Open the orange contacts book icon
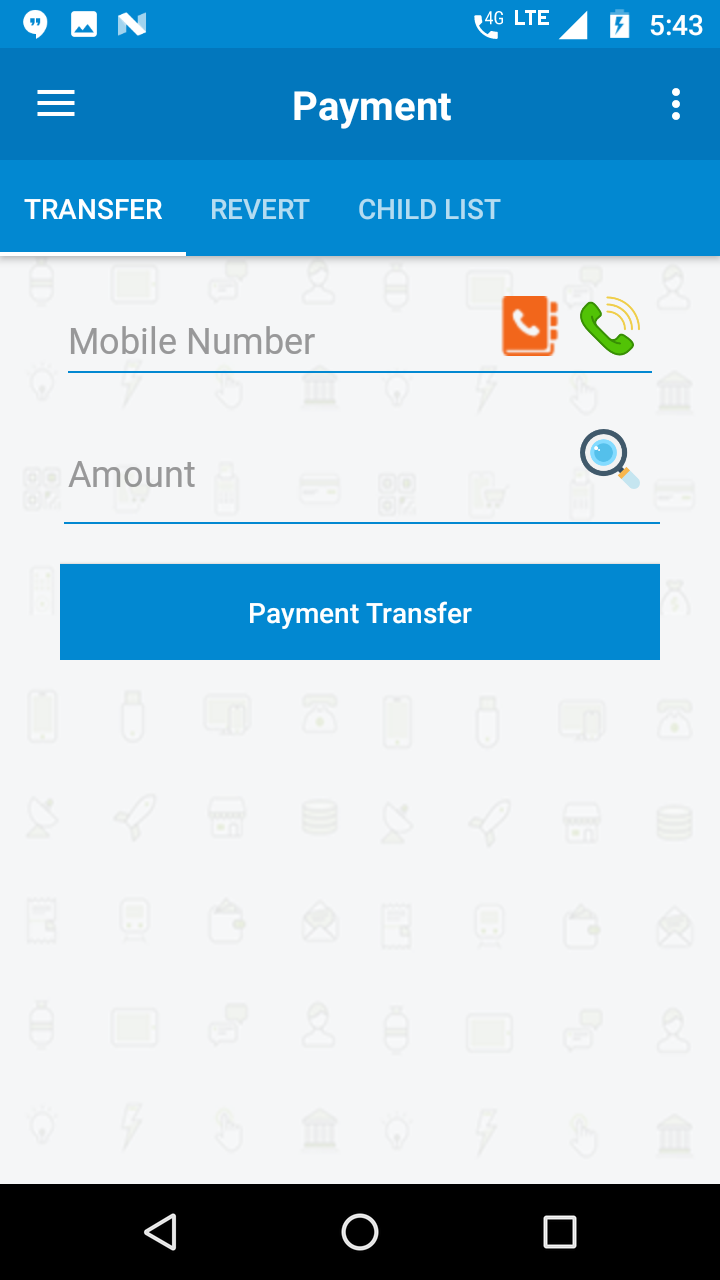720x1280 pixels. pyautogui.click(x=529, y=326)
